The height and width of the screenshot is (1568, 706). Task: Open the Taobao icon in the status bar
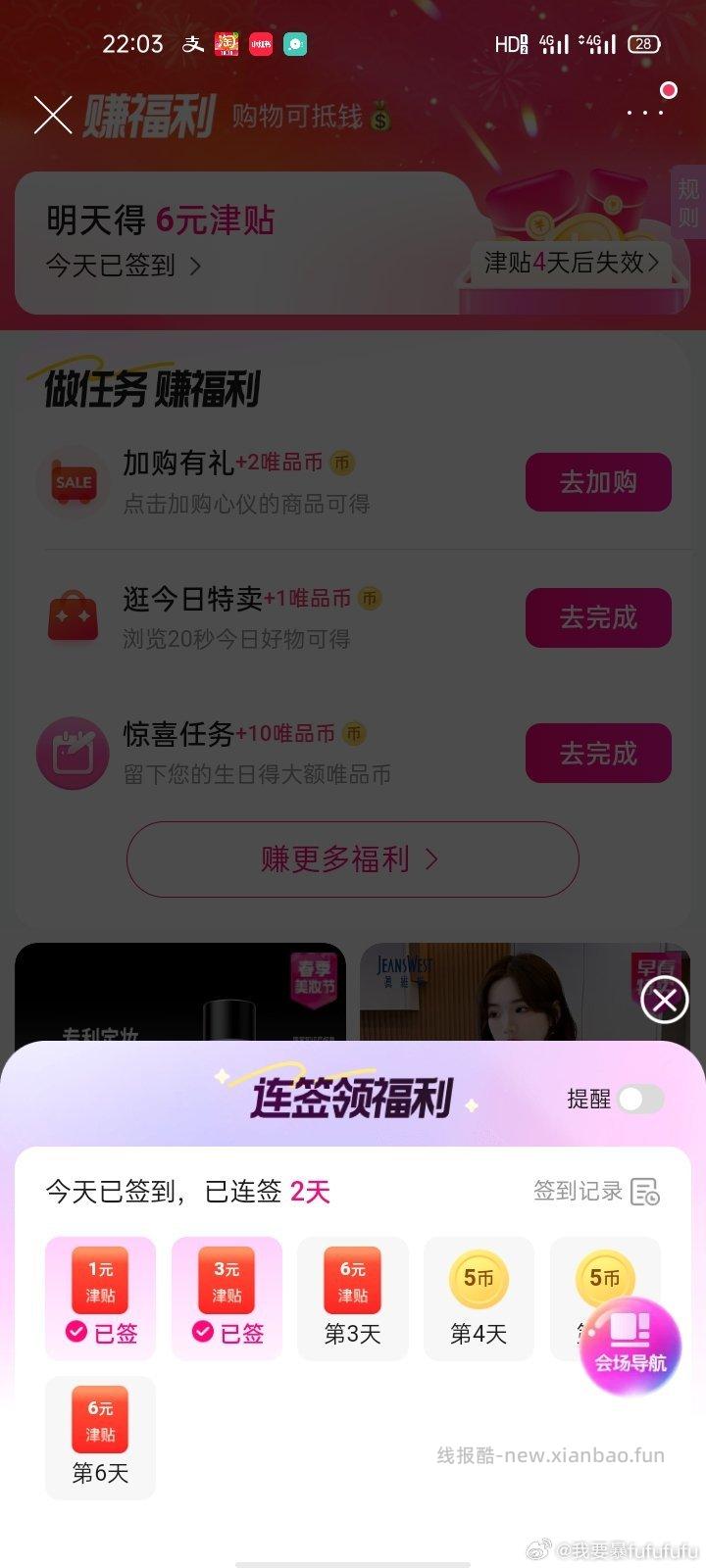[x=227, y=43]
